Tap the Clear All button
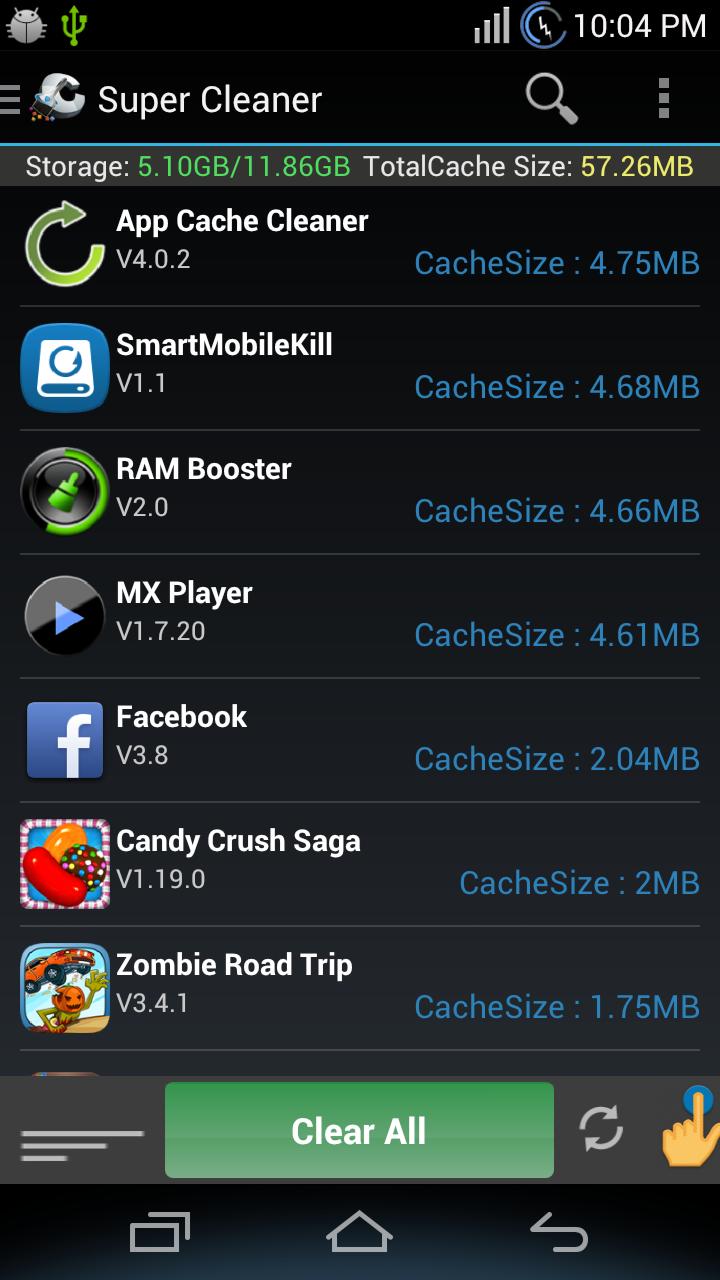 [359, 1131]
